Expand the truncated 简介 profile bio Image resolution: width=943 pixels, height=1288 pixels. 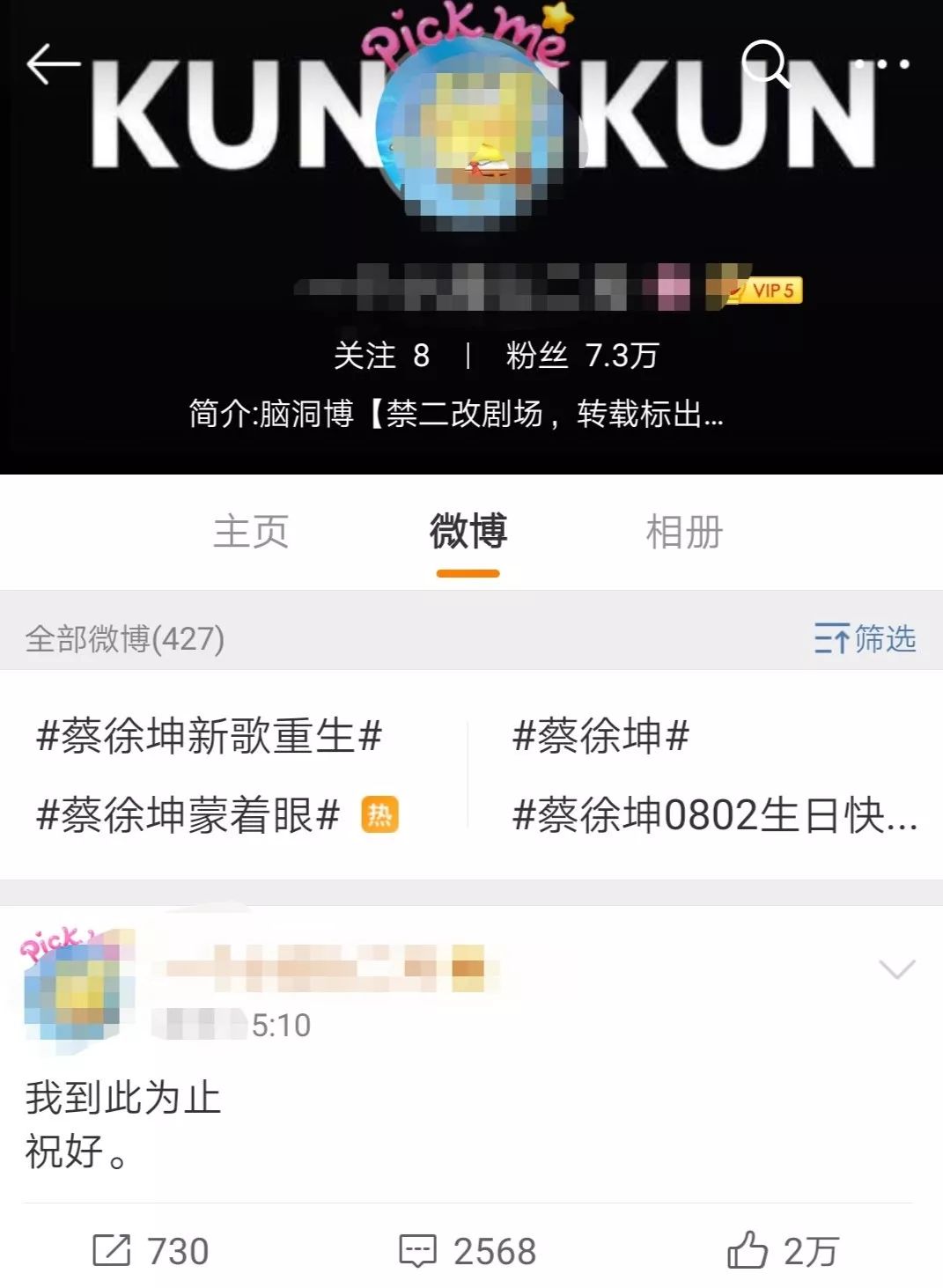point(456,413)
